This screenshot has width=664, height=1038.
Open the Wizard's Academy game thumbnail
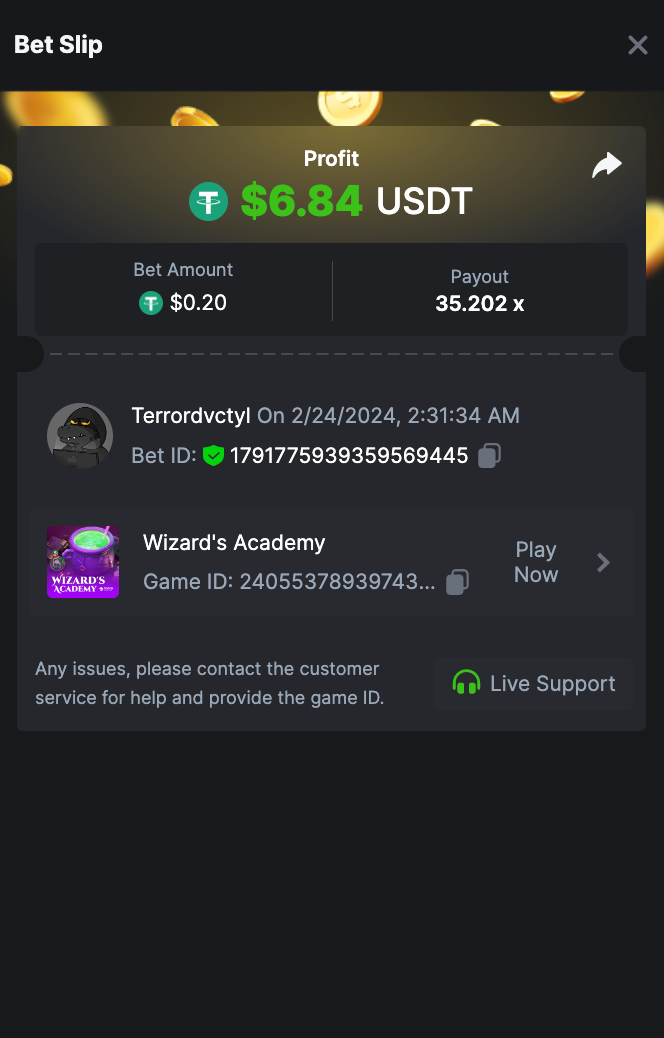[x=83, y=562]
